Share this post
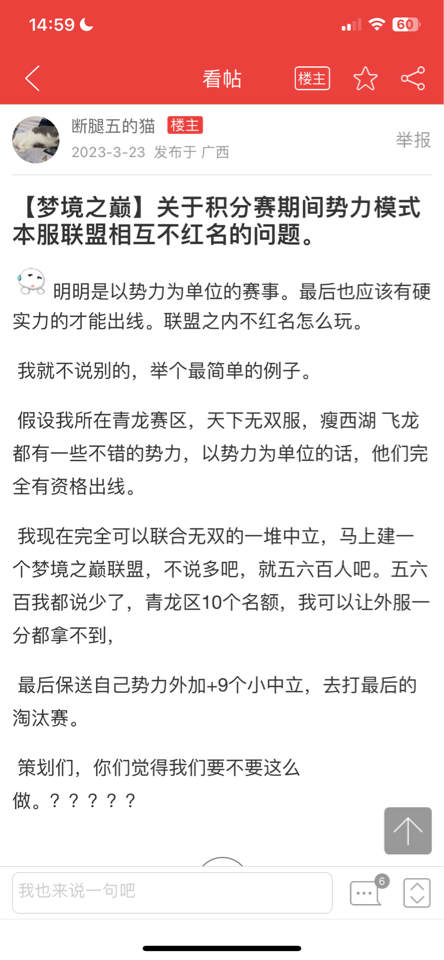Viewport: 444px width, 960px height. (413, 78)
